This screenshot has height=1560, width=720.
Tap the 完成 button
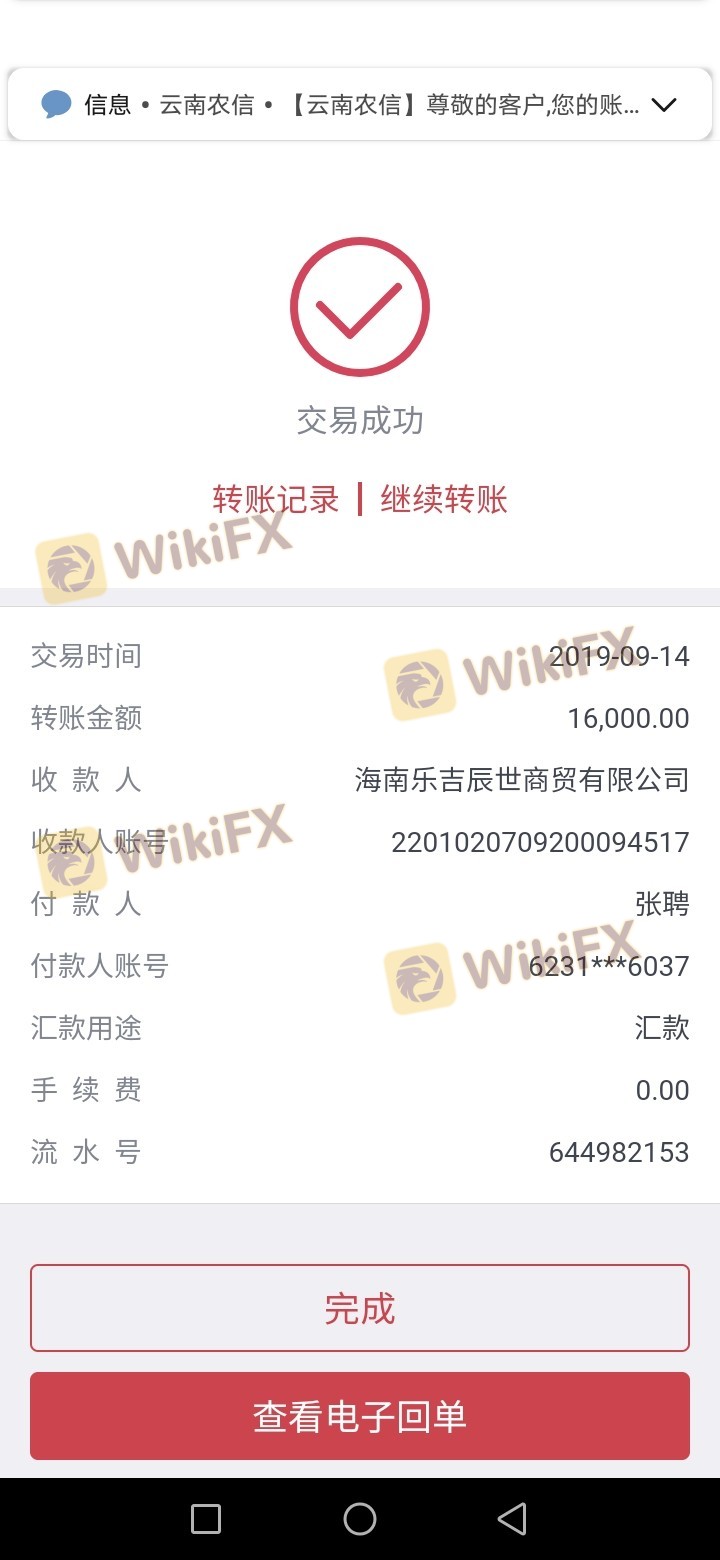coord(360,1308)
